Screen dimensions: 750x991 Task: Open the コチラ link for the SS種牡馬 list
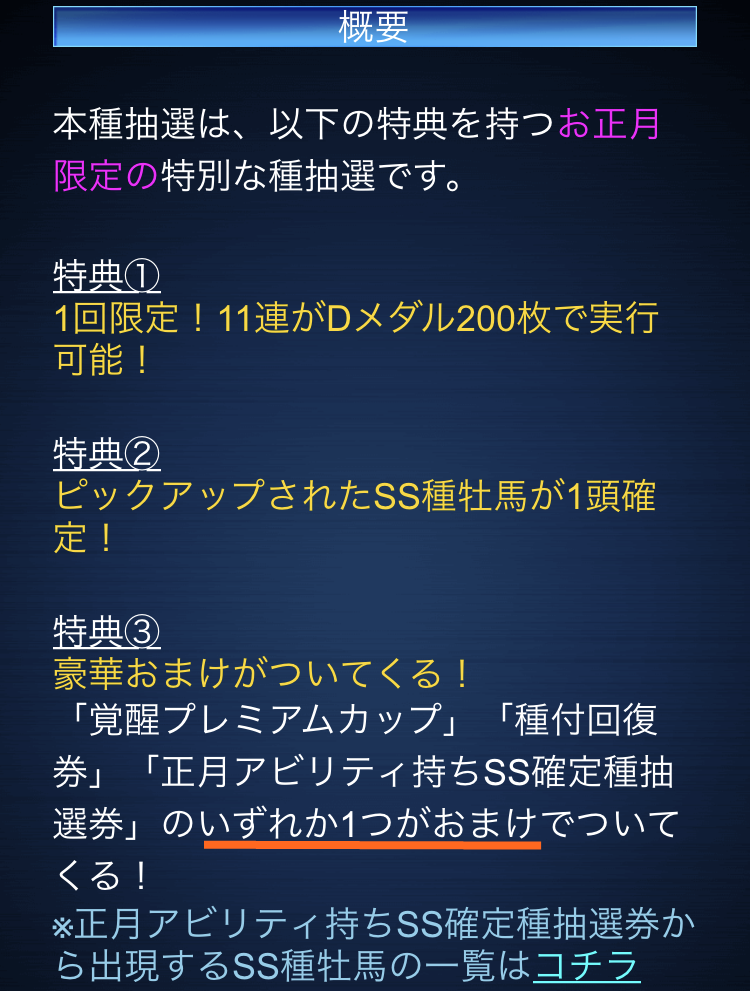587,966
